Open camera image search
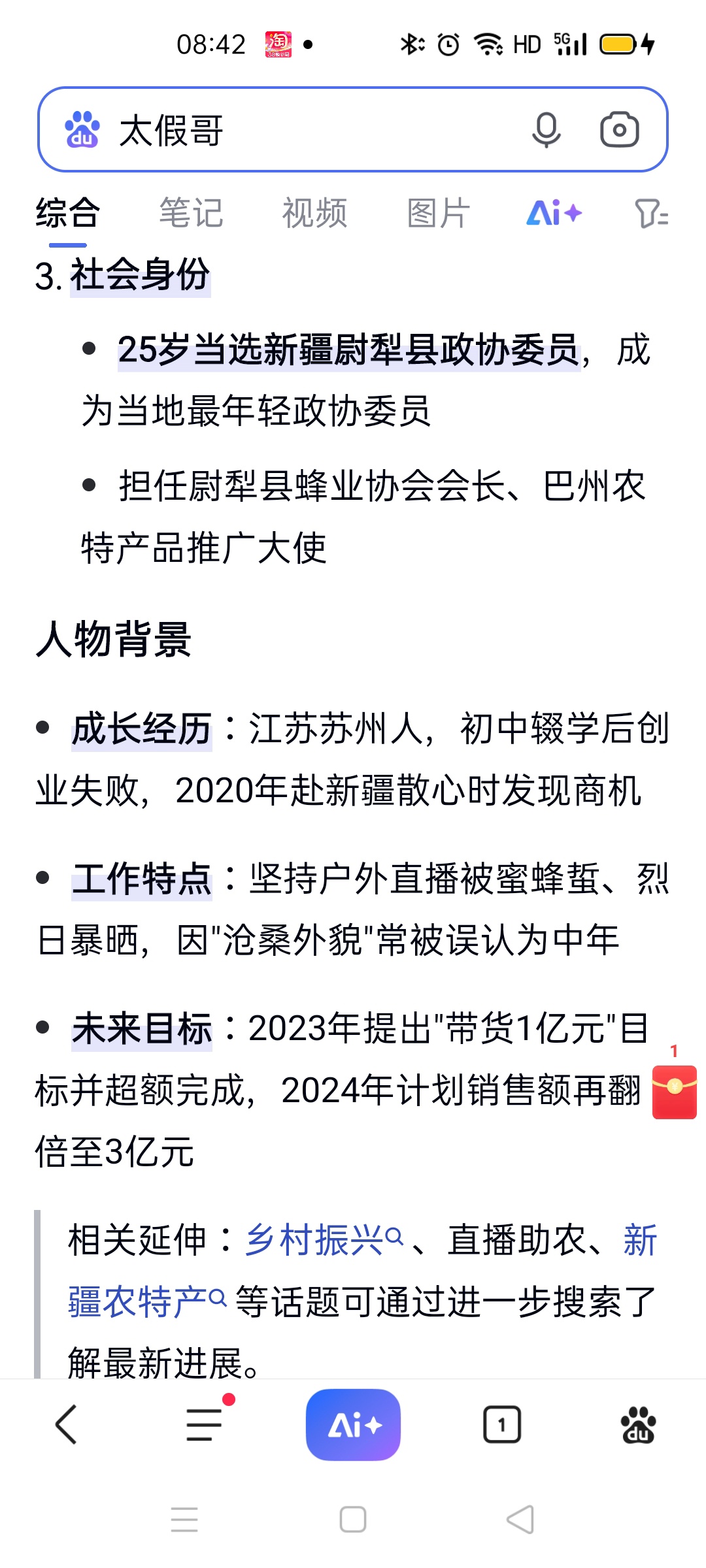Screen dimensions: 706x1568 [x=619, y=130]
